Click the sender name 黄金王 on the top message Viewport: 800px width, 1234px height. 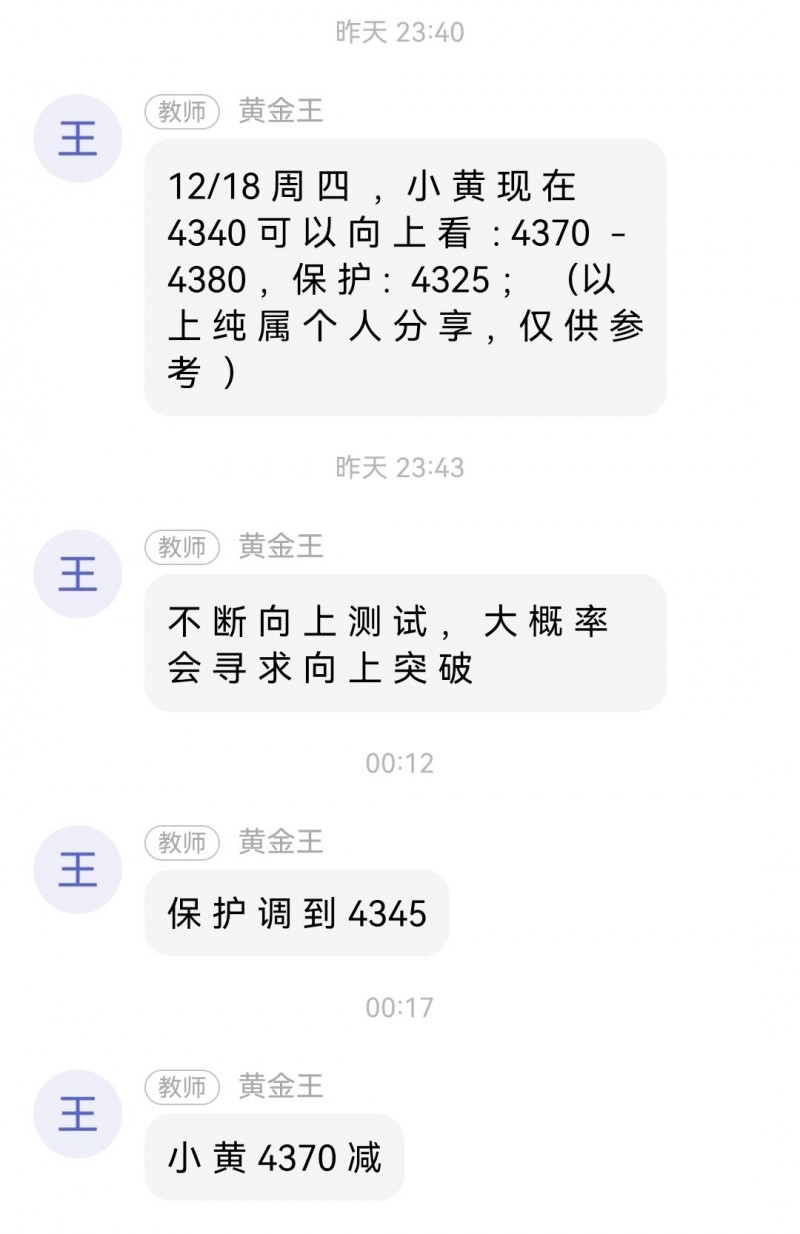coord(280,110)
